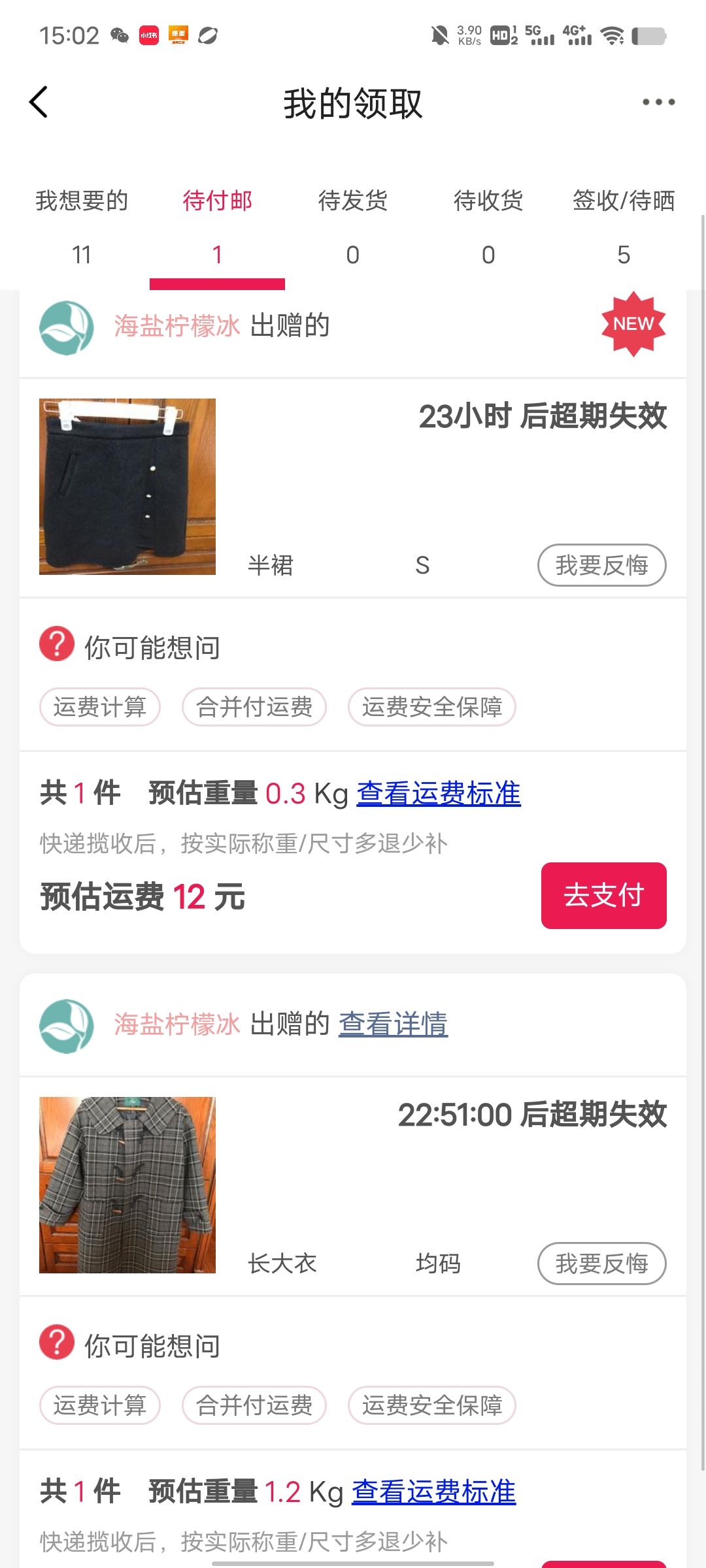706x1568 pixels.
Task: Open 查看详情 link for the coat listing
Action: (x=393, y=1024)
